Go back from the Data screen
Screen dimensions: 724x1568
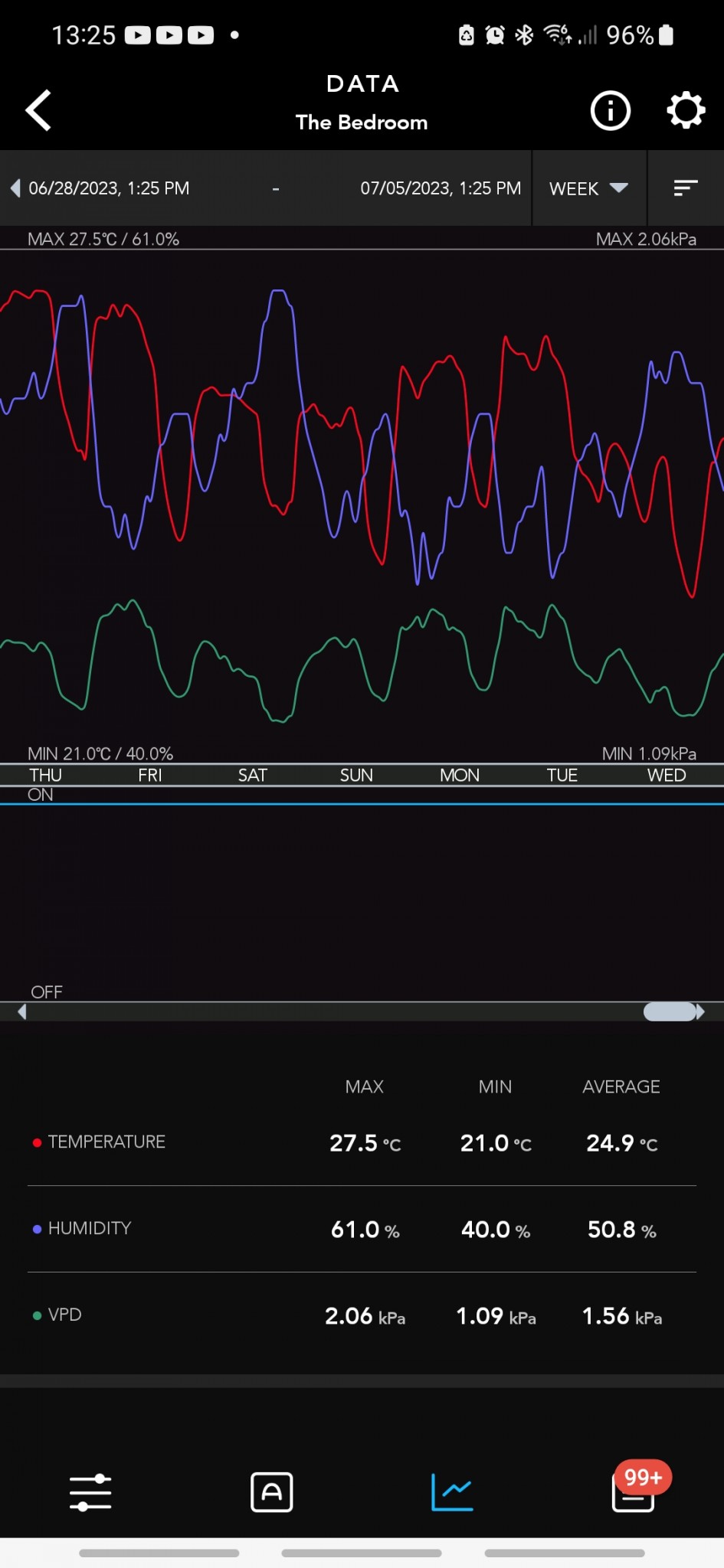pos(38,110)
